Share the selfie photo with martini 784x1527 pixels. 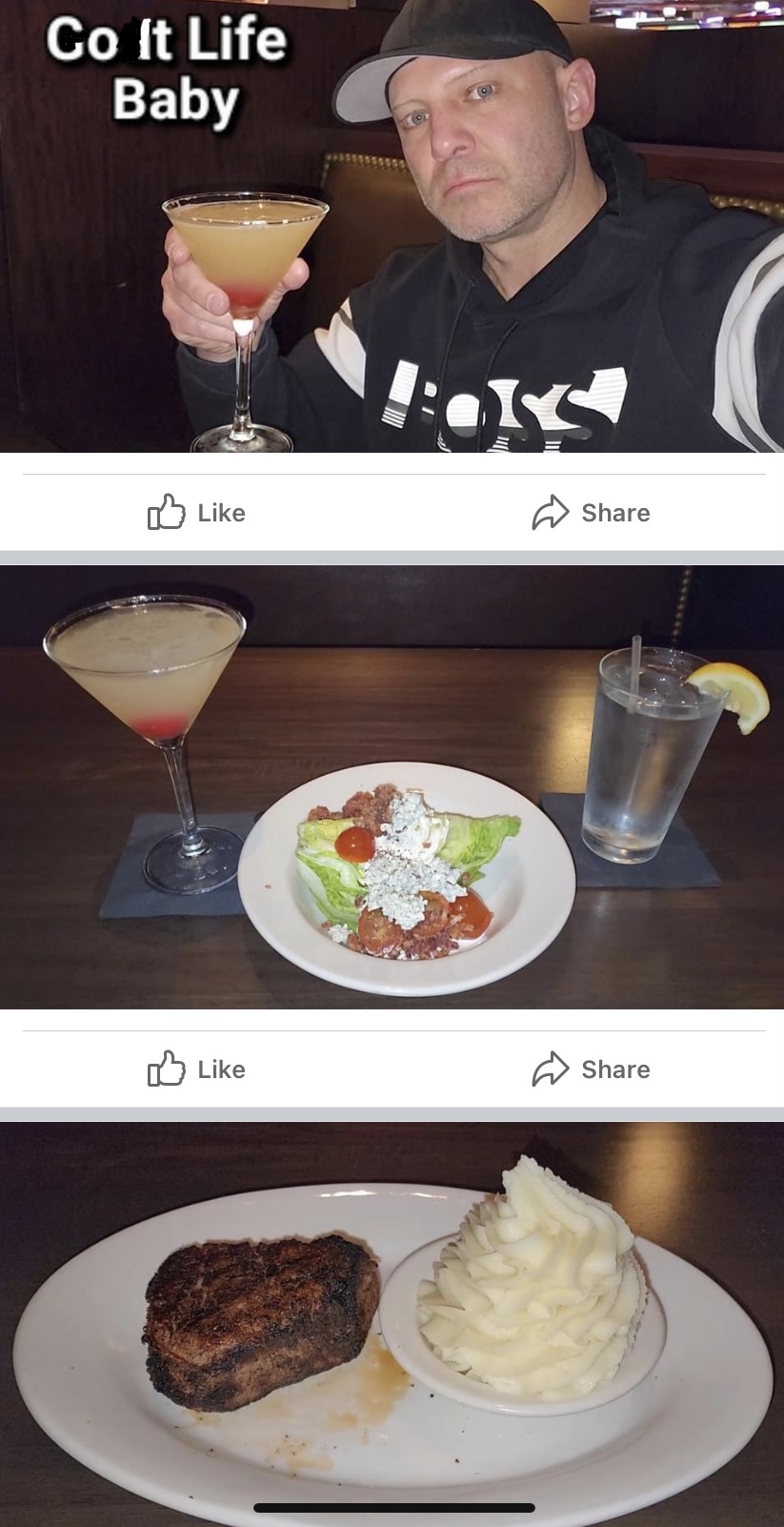(591, 513)
